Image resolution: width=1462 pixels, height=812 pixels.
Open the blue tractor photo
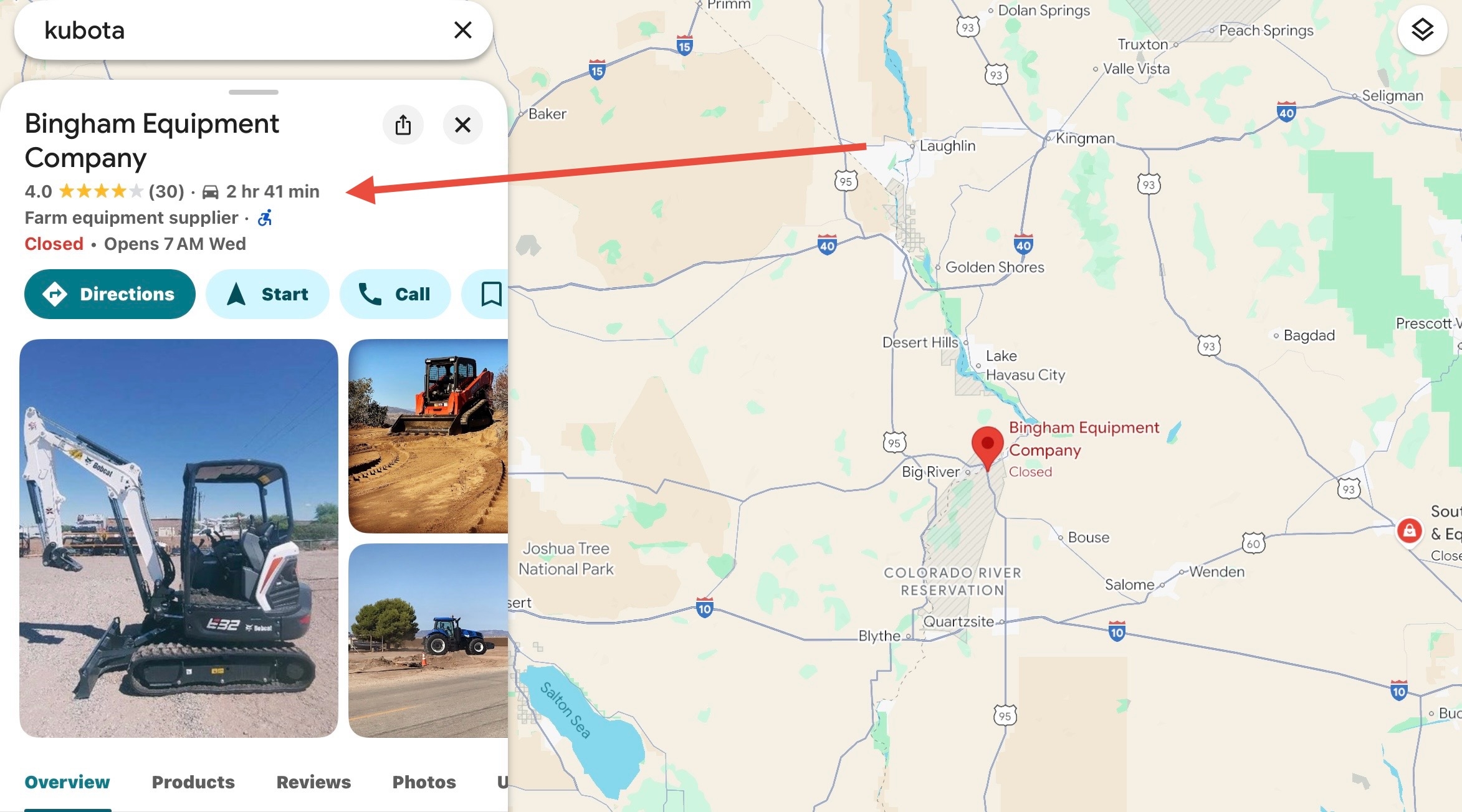[x=428, y=640]
